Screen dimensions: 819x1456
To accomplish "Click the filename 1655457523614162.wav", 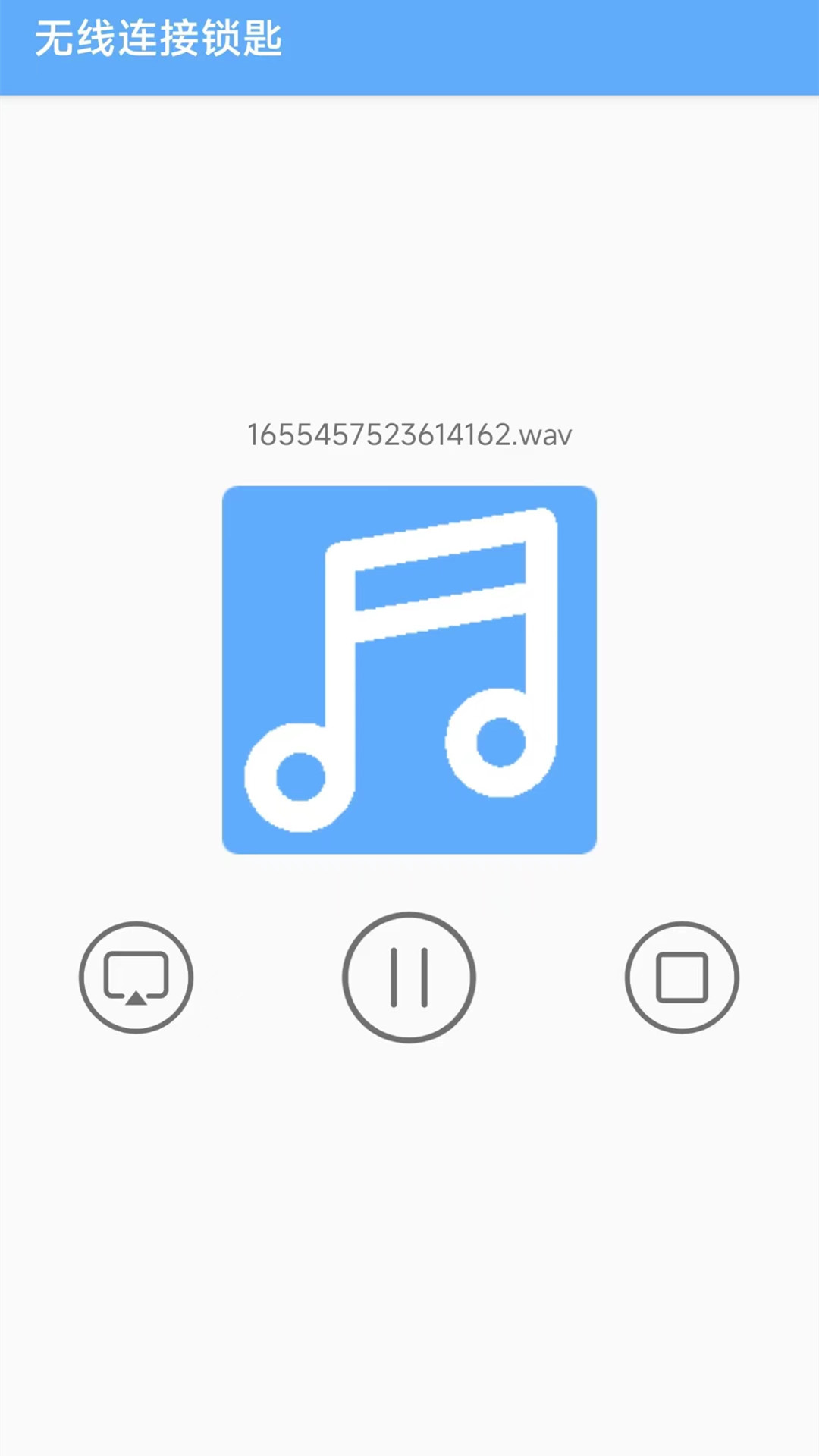I will [409, 435].
